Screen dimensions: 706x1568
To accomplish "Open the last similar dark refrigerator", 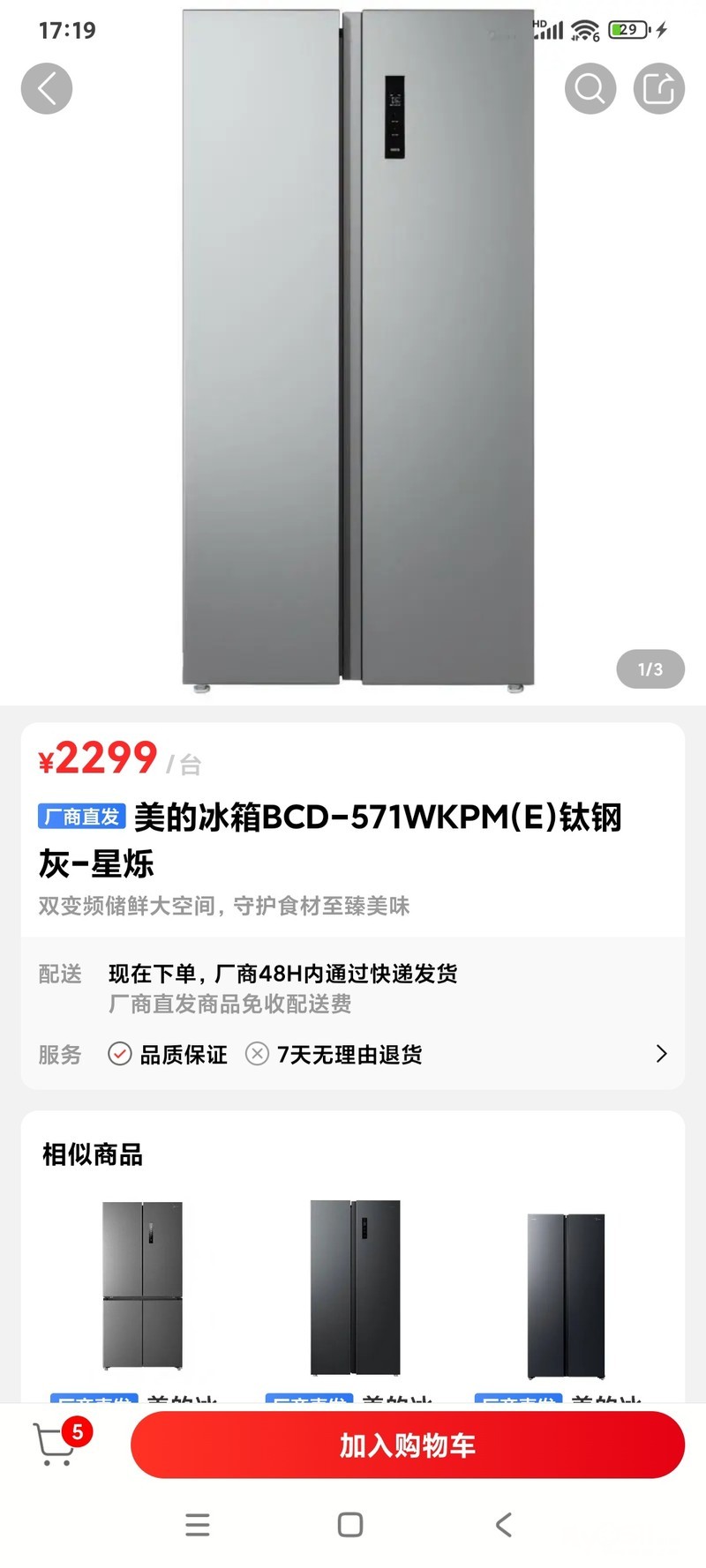I will (x=566, y=1295).
